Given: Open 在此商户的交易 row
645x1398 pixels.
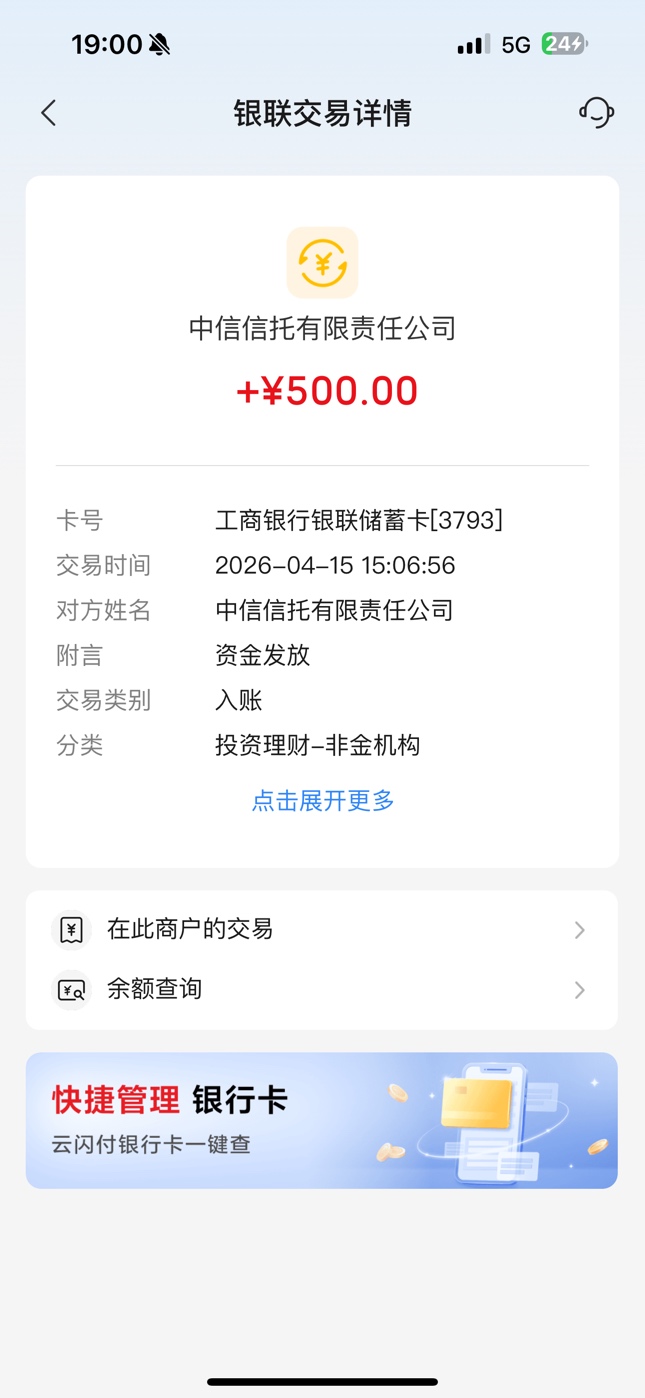Looking at the screenshot, I should click(321, 930).
